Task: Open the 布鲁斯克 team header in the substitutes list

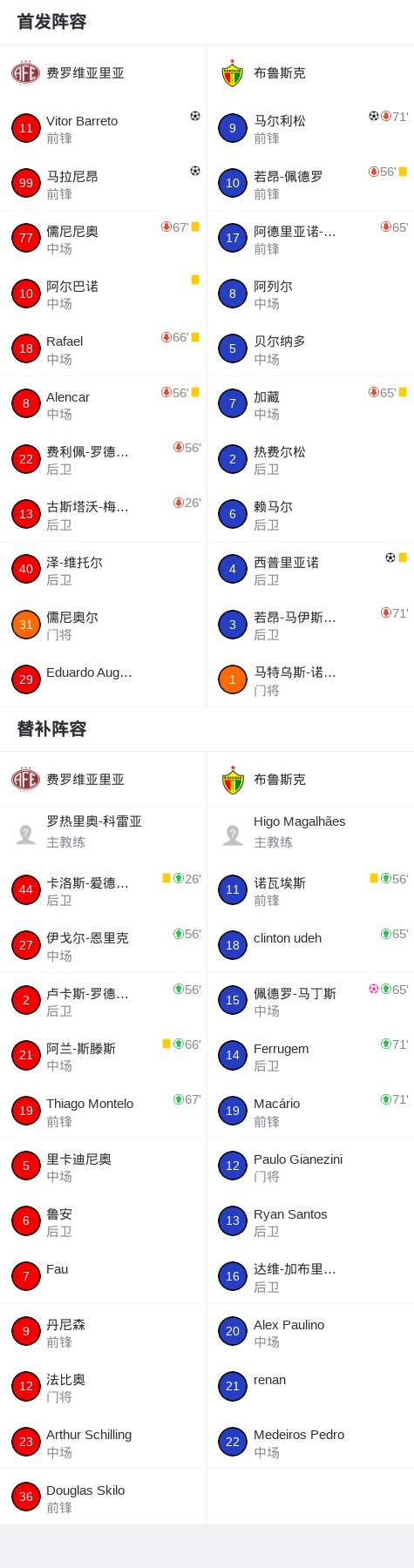Action: pyautogui.click(x=310, y=780)
